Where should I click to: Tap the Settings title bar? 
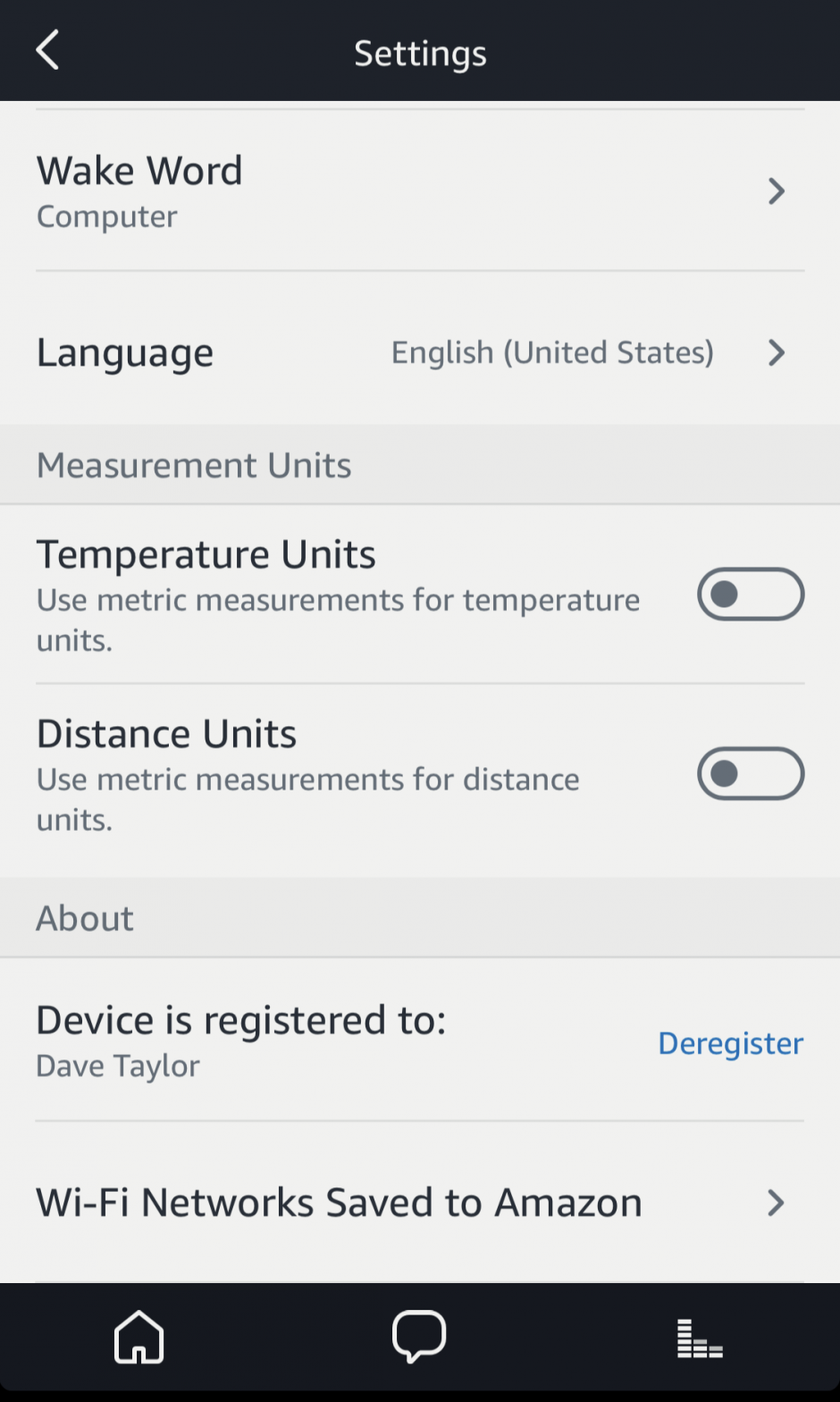pyautogui.click(x=420, y=53)
